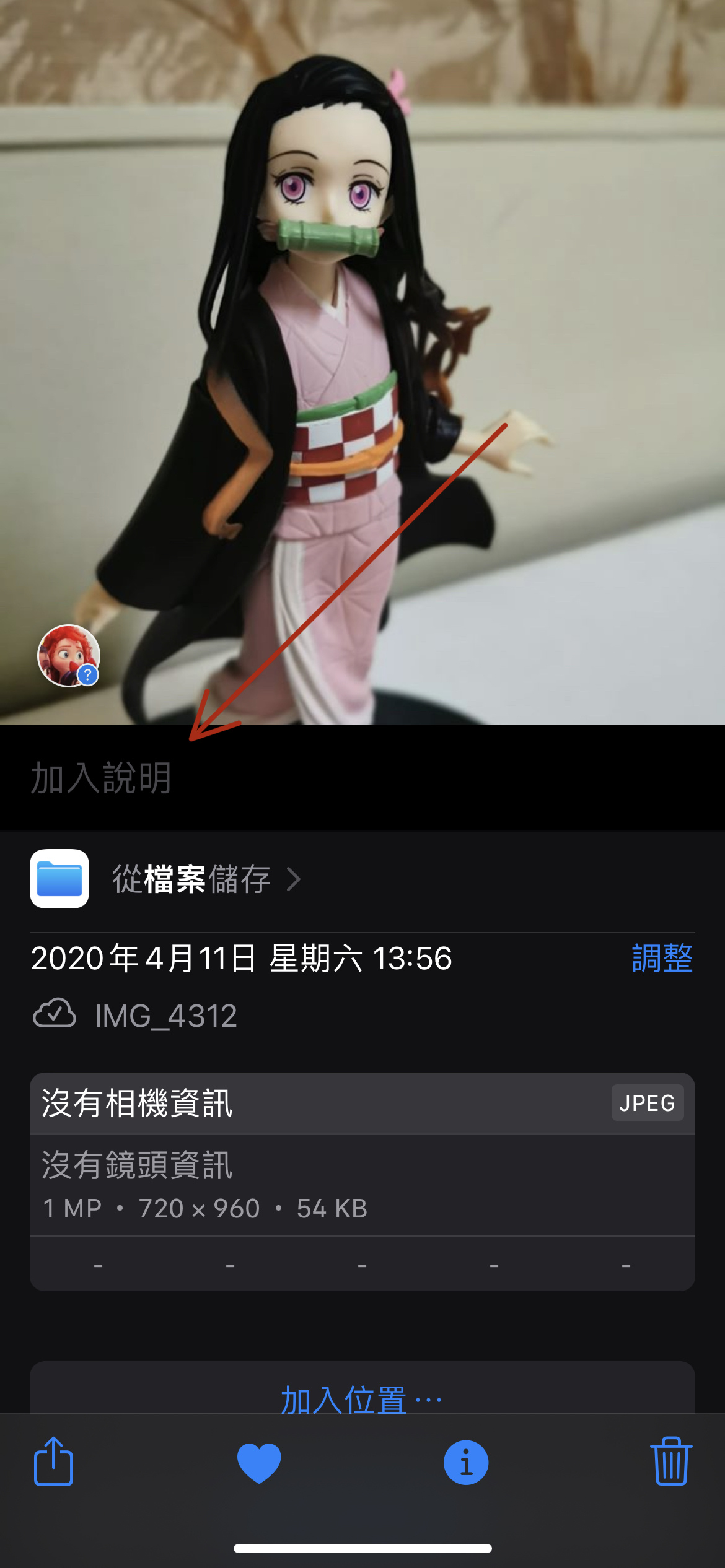Delete this photo with the trash icon

[671, 1461]
